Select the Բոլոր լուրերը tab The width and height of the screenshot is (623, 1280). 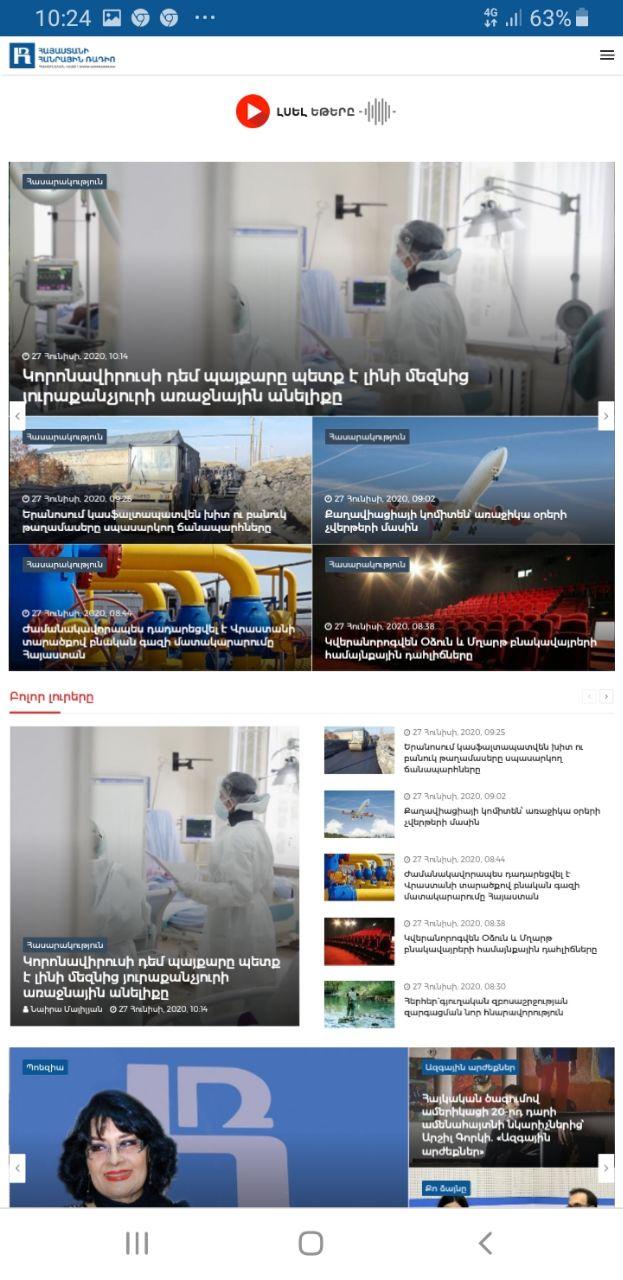[51, 697]
